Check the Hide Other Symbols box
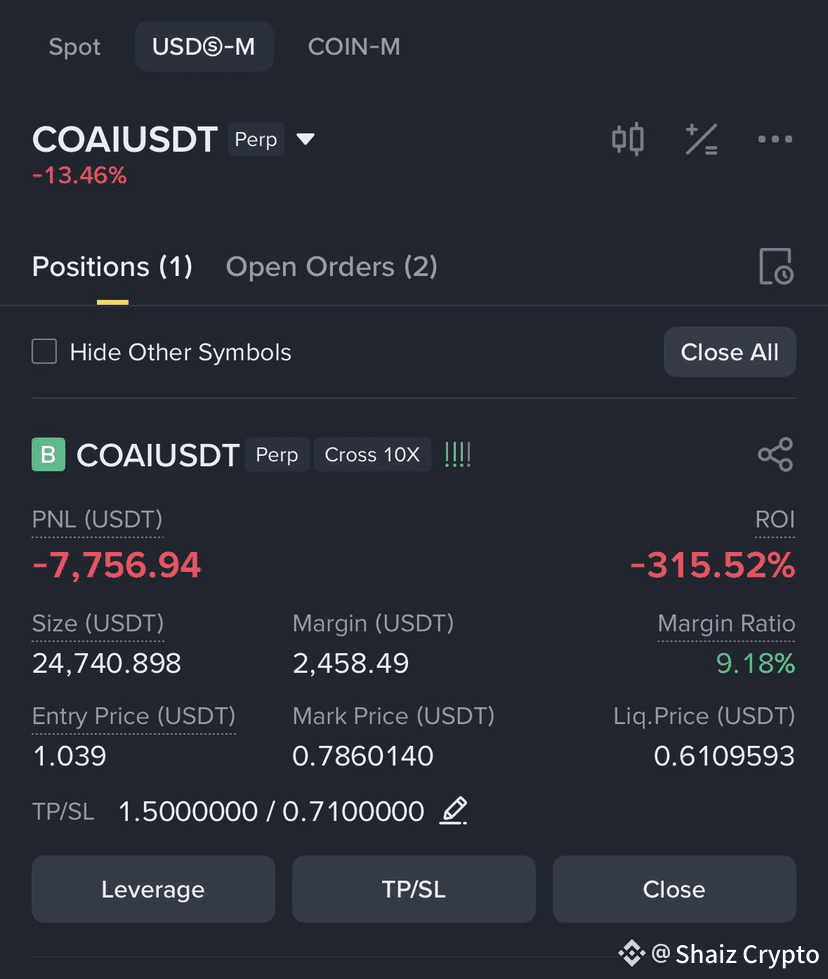828x979 pixels. click(44, 352)
